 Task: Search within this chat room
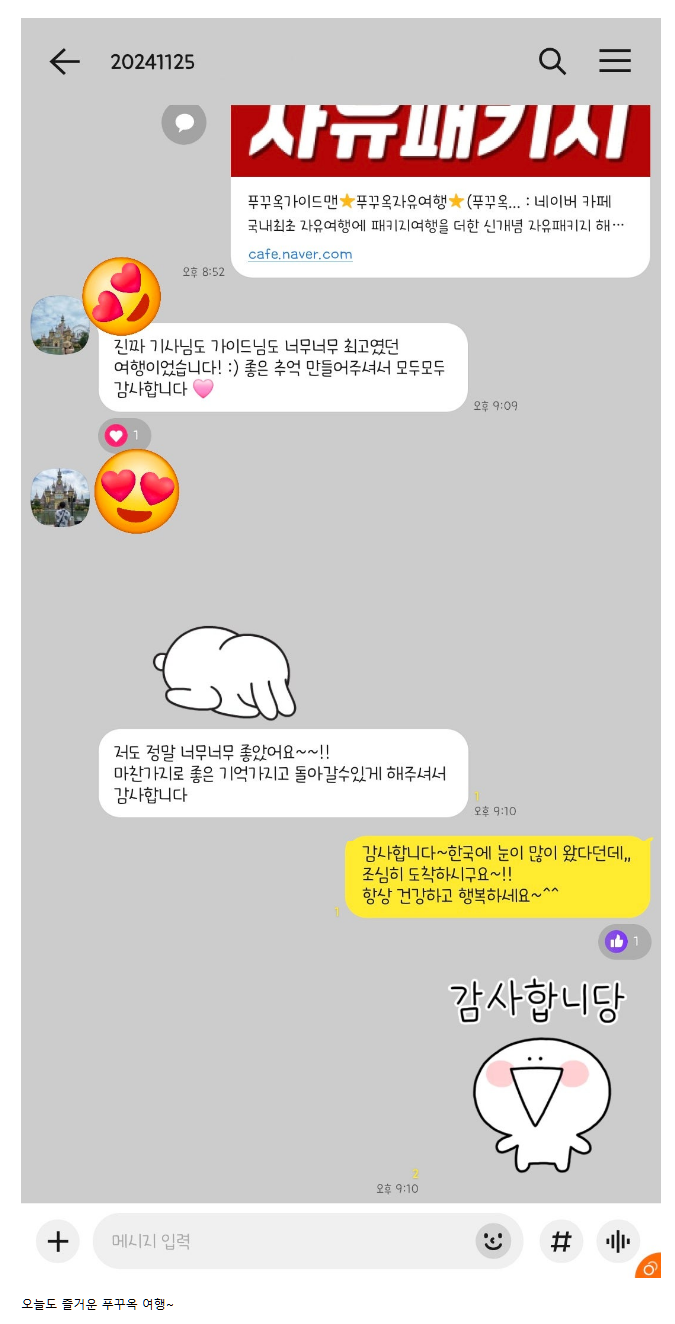552,62
